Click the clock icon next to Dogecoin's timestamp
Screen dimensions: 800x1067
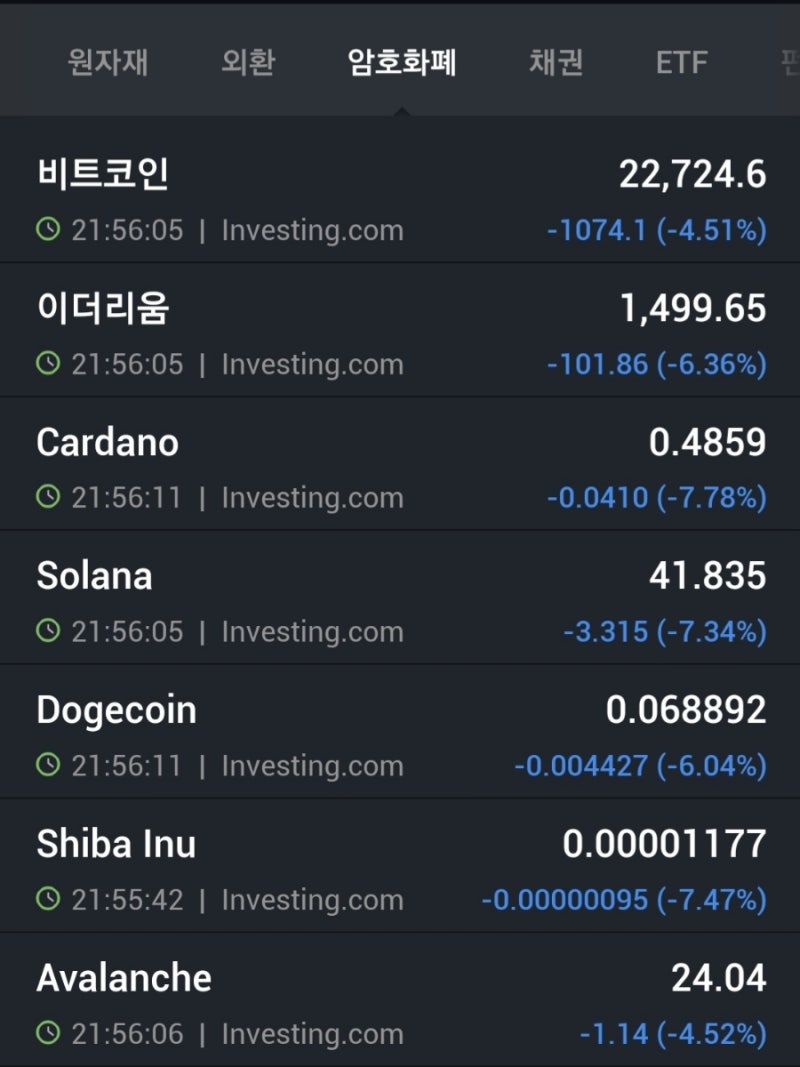(47, 766)
